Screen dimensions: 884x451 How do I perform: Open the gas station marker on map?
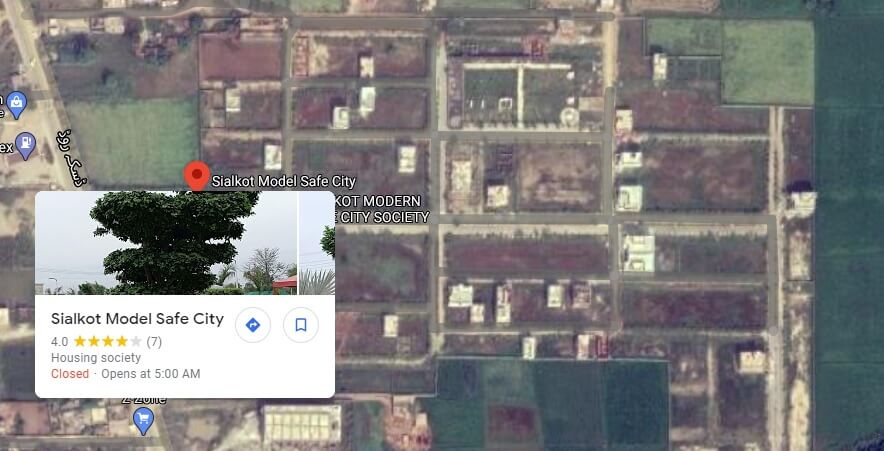pyautogui.click(x=26, y=146)
